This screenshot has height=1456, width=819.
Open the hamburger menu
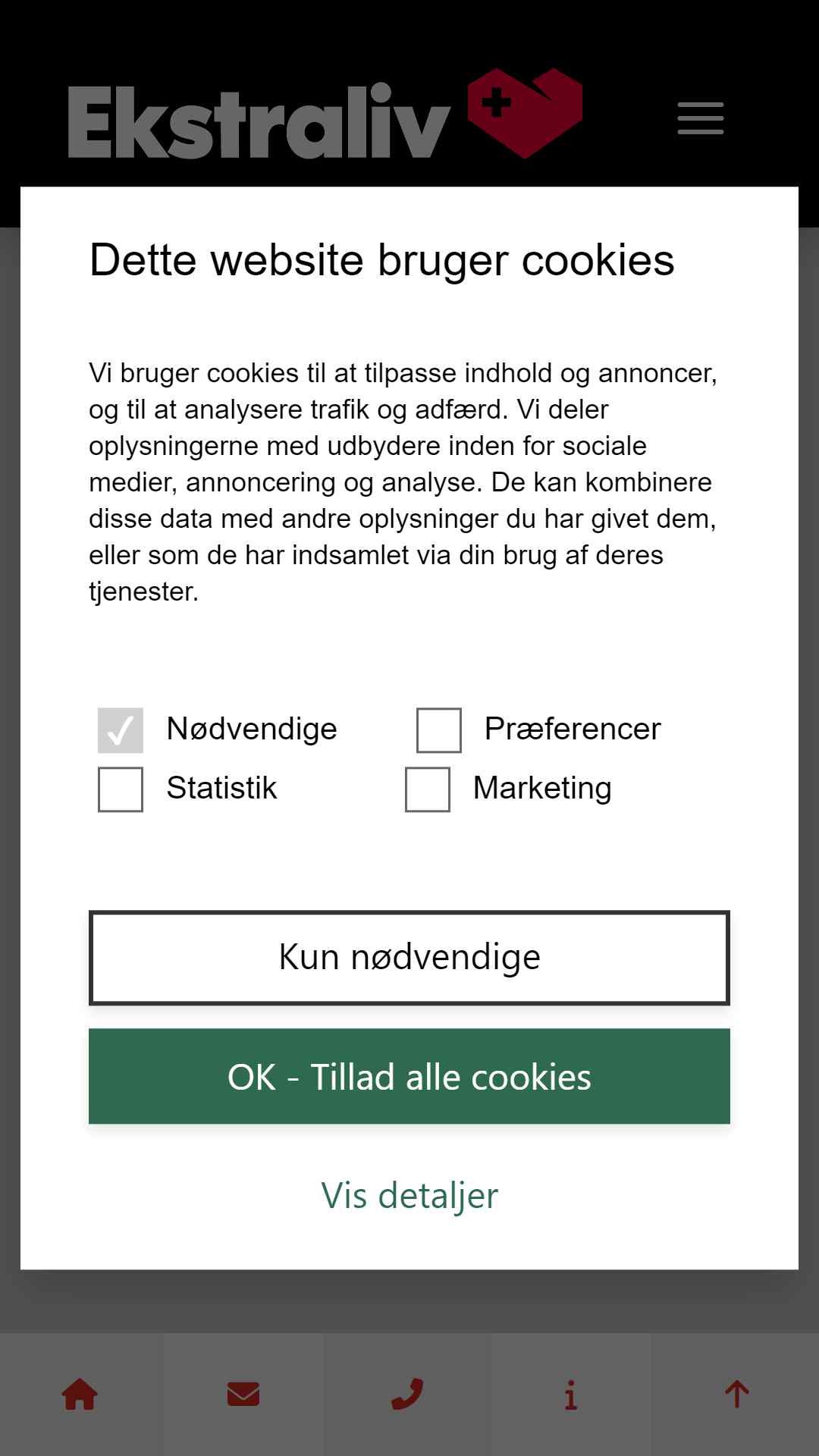pos(700,118)
